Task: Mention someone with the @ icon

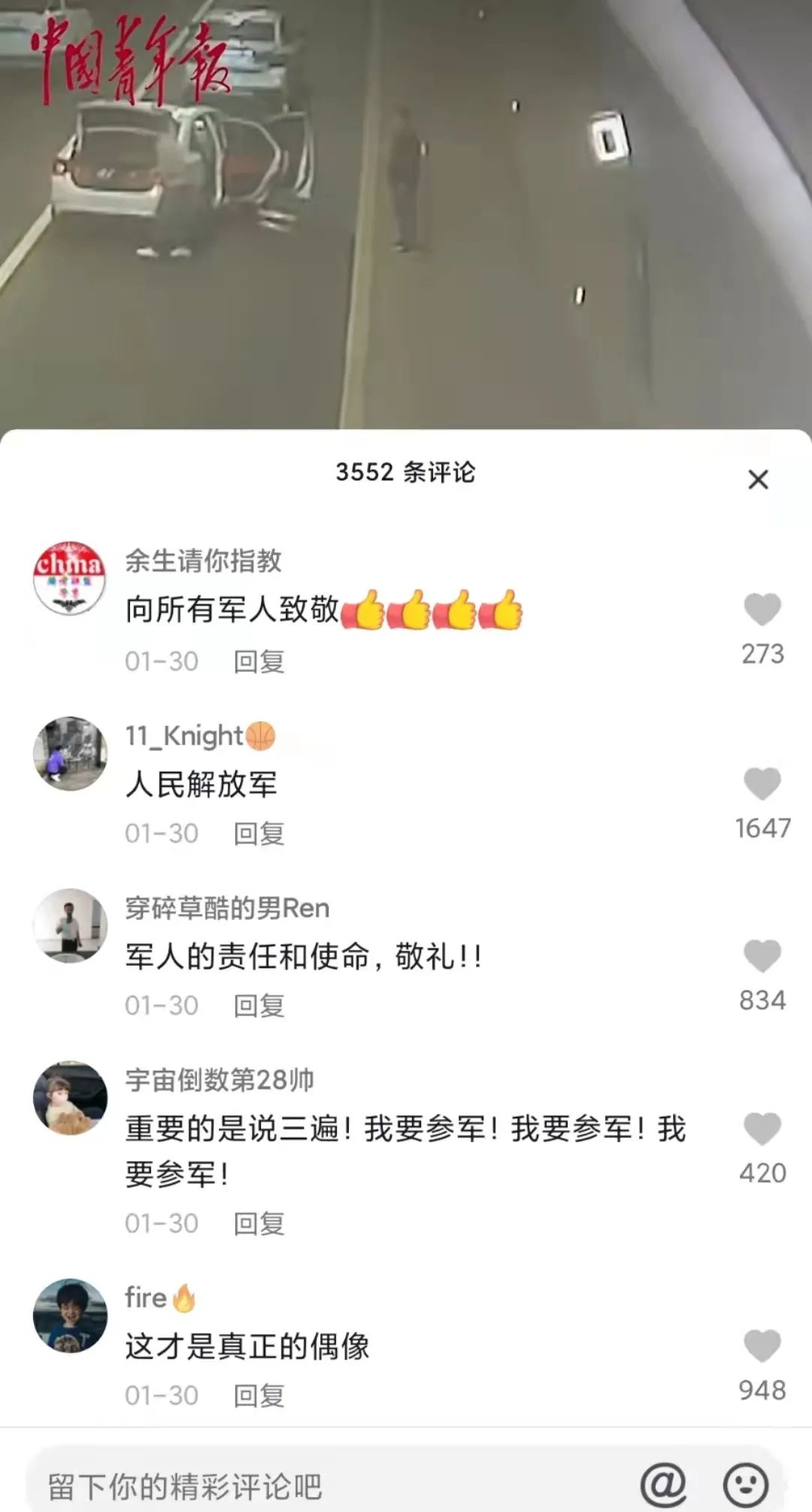Action: point(663,1485)
